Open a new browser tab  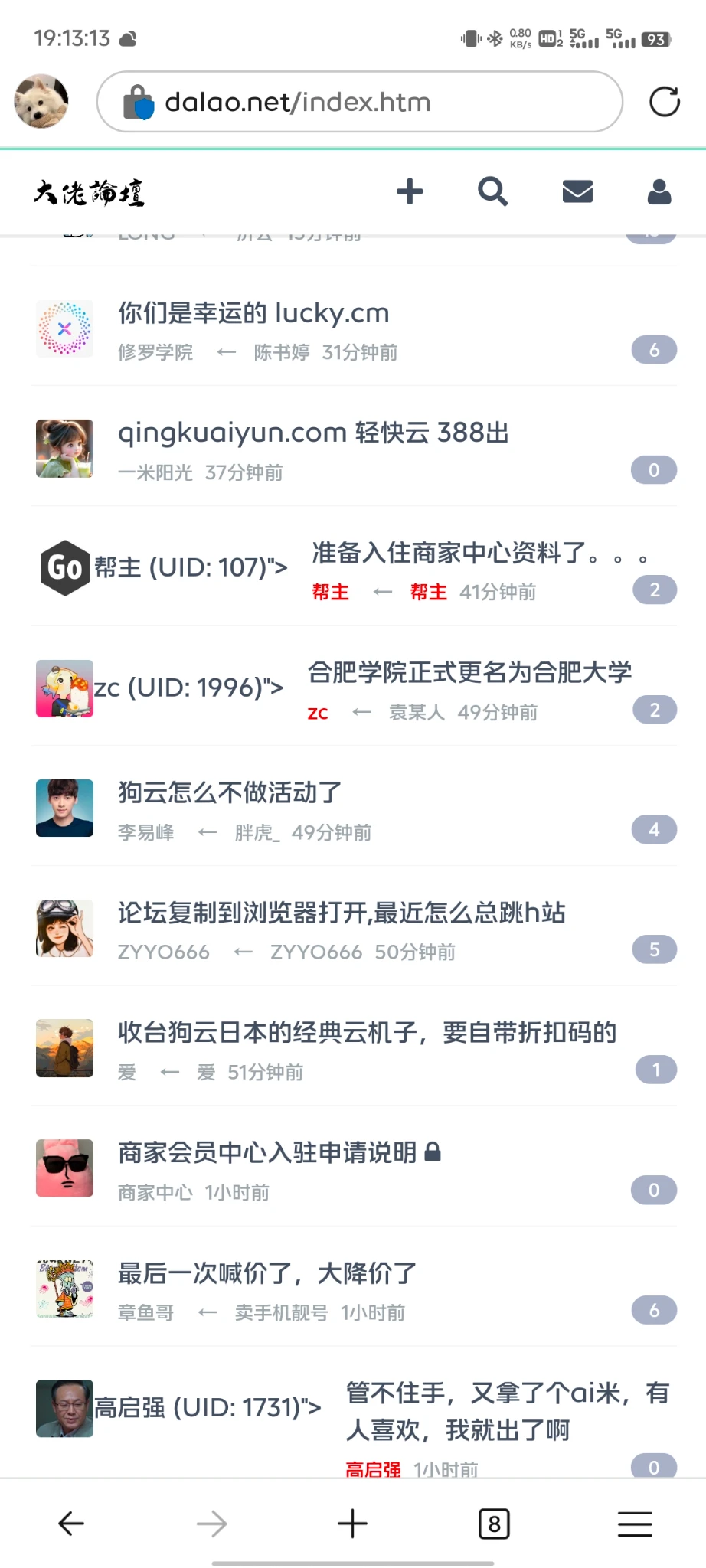(x=352, y=1524)
